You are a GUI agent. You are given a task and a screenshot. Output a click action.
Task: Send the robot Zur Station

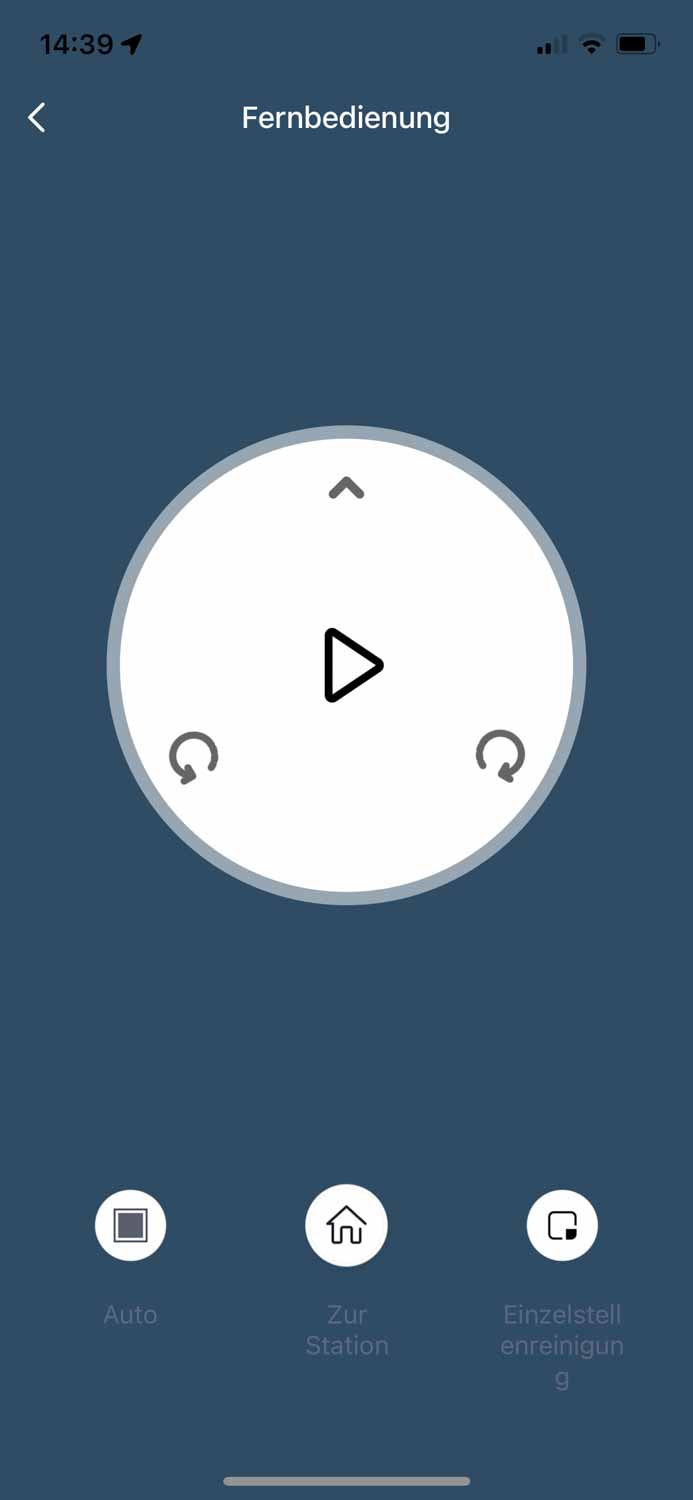(x=346, y=1225)
